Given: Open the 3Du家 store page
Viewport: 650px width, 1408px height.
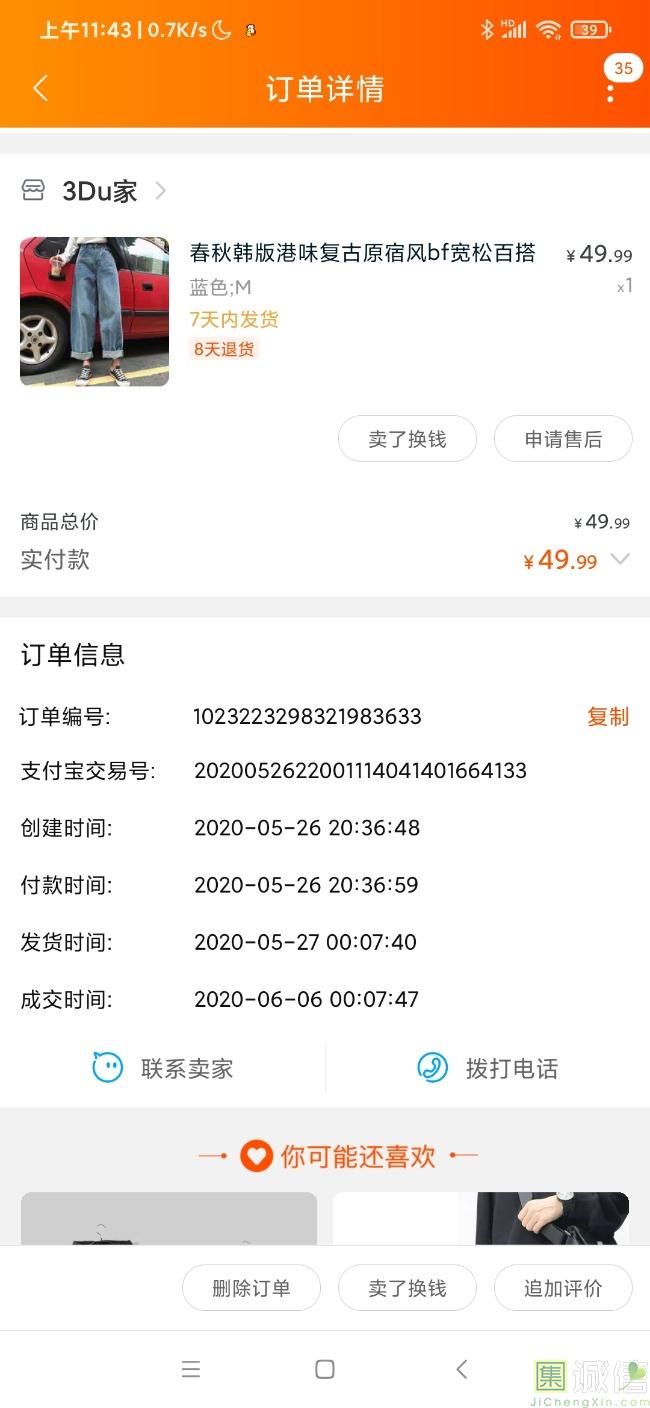Looking at the screenshot, I should tap(98, 191).
